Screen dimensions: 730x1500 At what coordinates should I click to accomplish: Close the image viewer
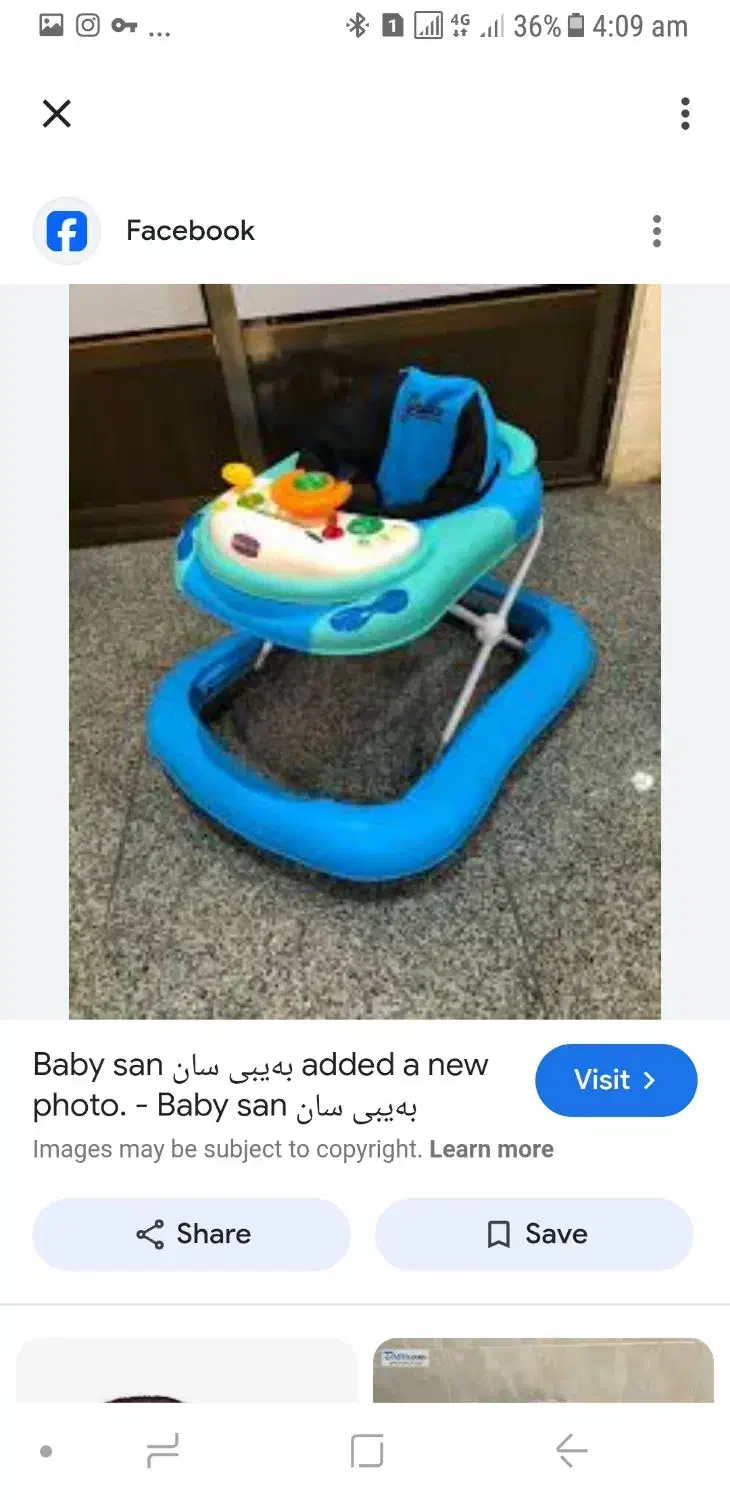click(x=57, y=114)
